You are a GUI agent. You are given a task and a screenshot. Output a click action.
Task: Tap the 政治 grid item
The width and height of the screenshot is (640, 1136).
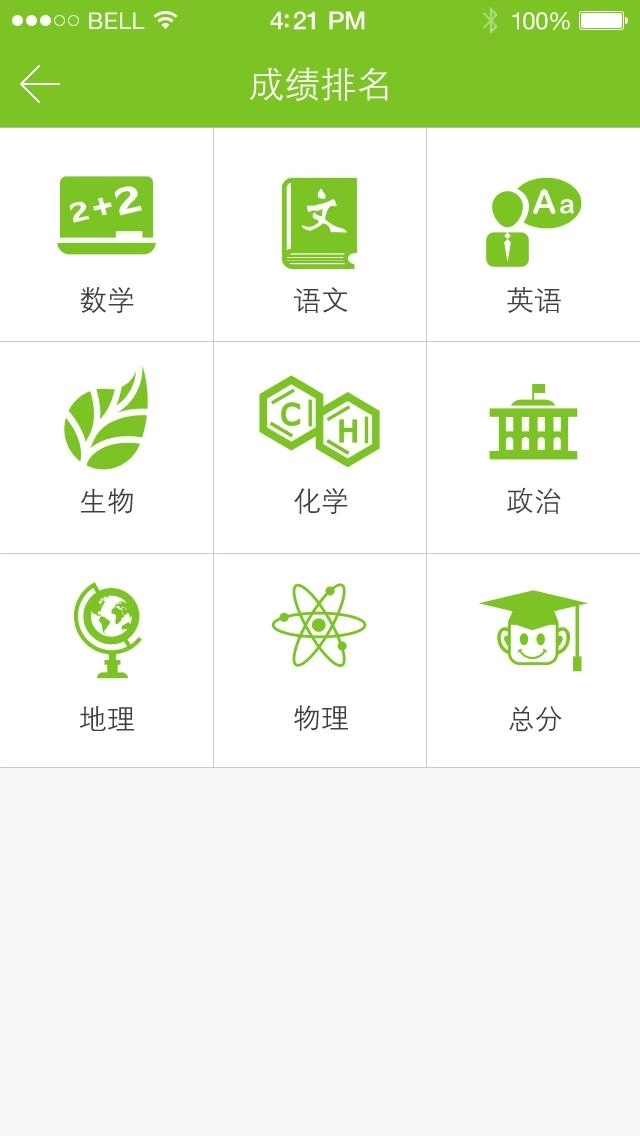[x=533, y=447]
